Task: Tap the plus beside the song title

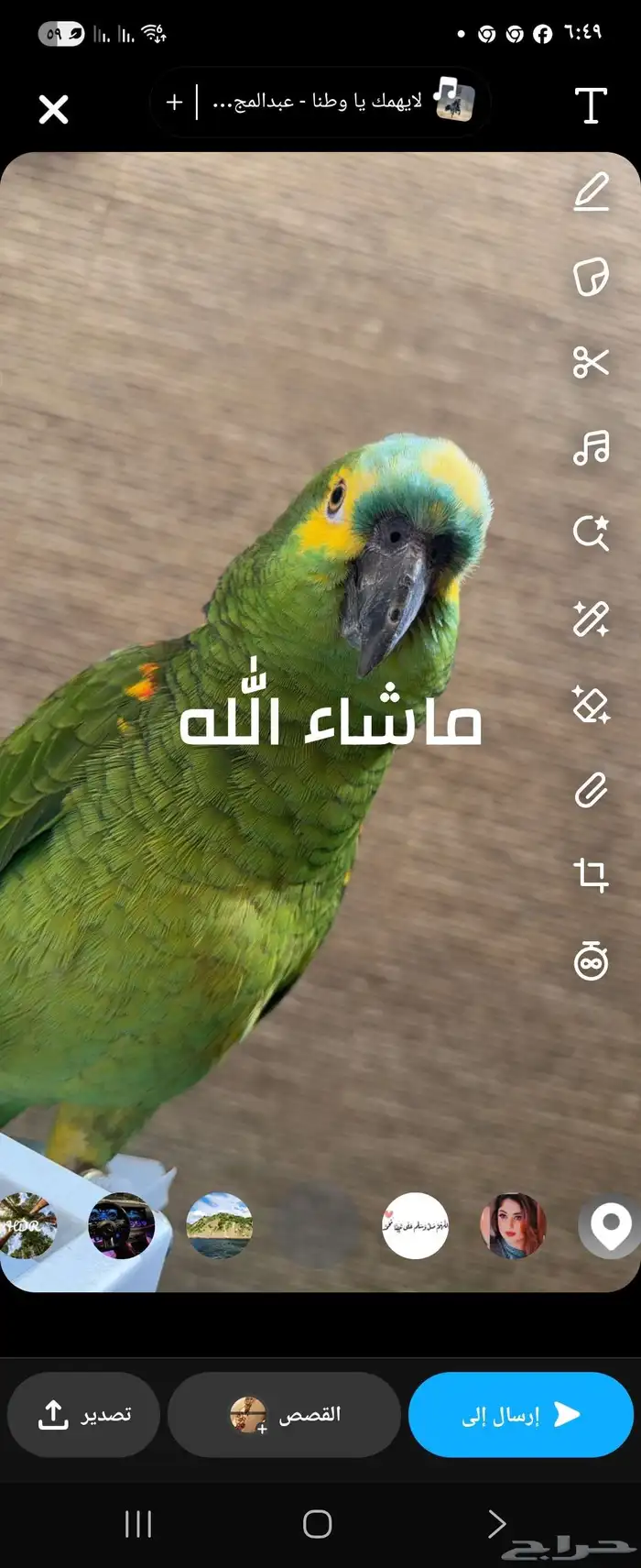Action: pyautogui.click(x=174, y=102)
